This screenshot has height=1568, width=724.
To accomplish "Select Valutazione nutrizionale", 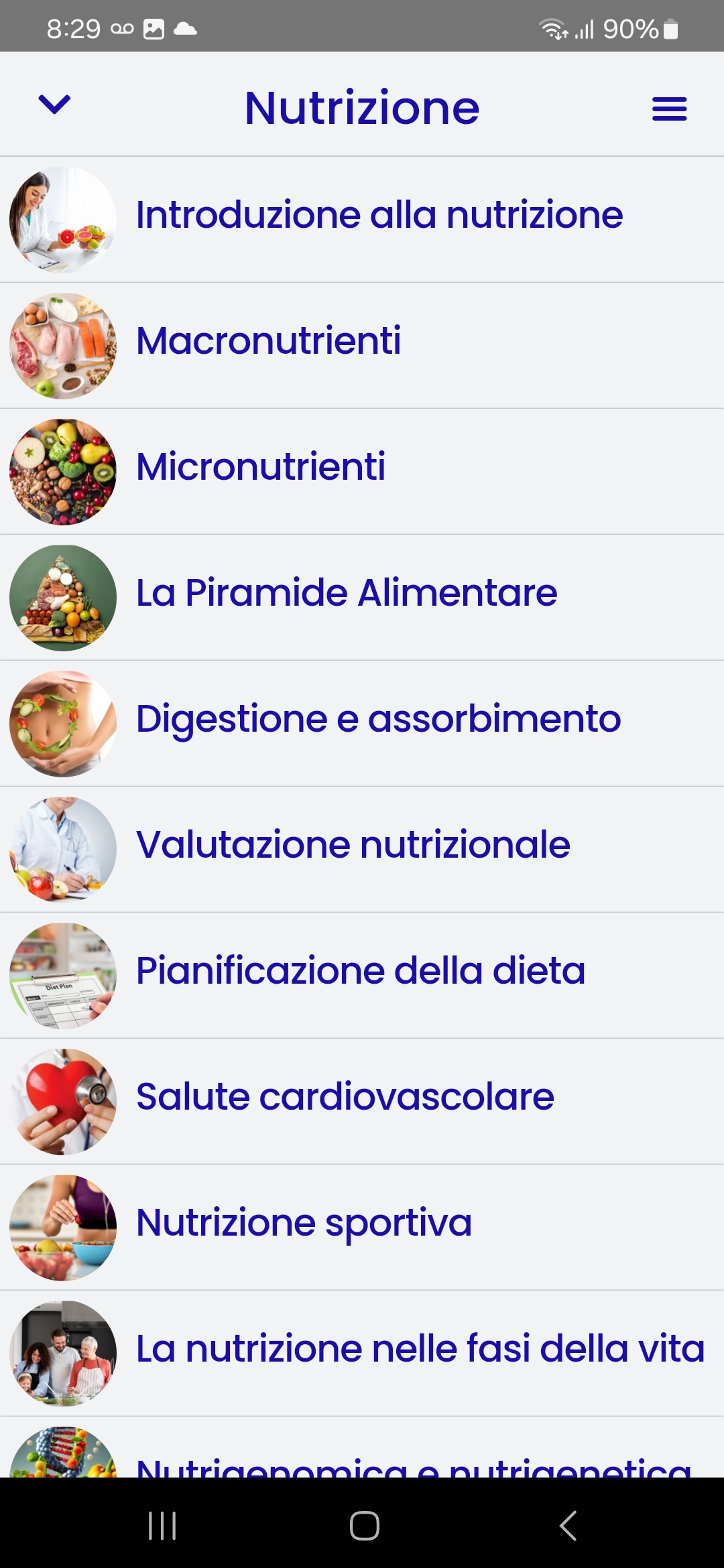I will tap(353, 845).
